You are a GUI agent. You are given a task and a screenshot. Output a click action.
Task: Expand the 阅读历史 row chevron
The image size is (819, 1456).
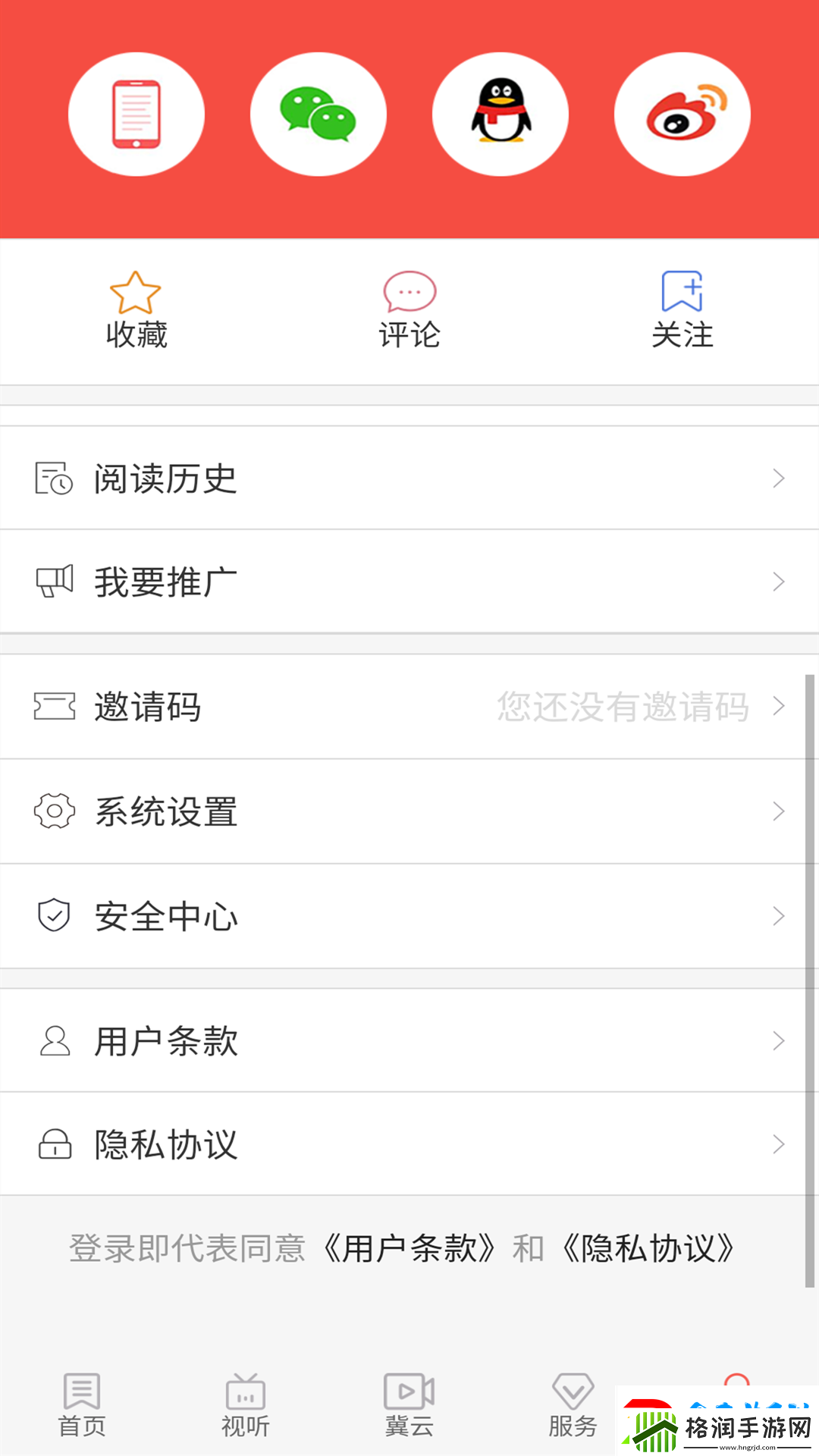(780, 478)
